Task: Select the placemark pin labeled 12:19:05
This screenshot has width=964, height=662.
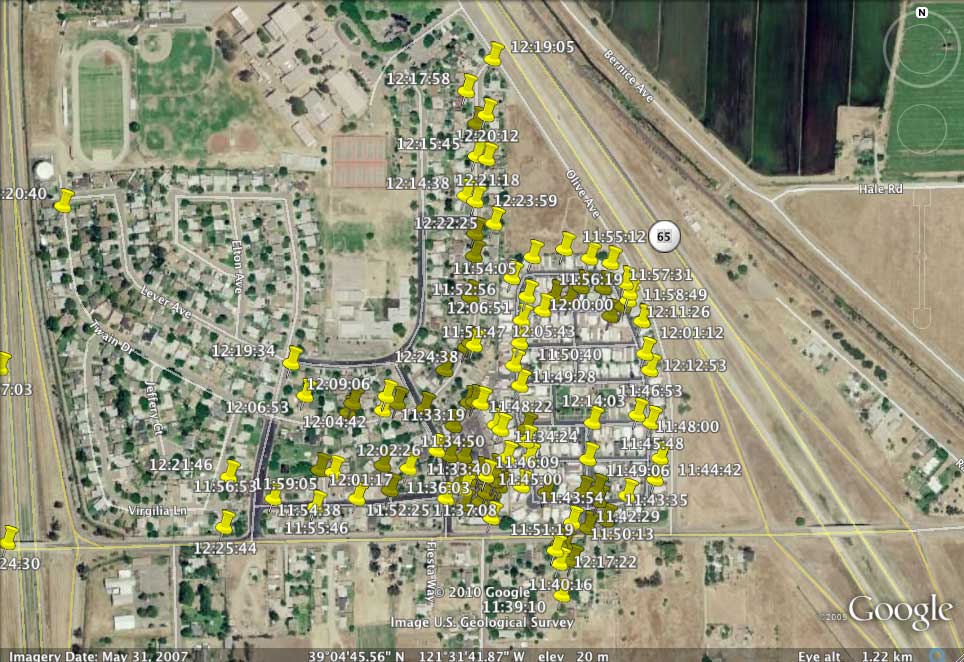Action: (494, 53)
